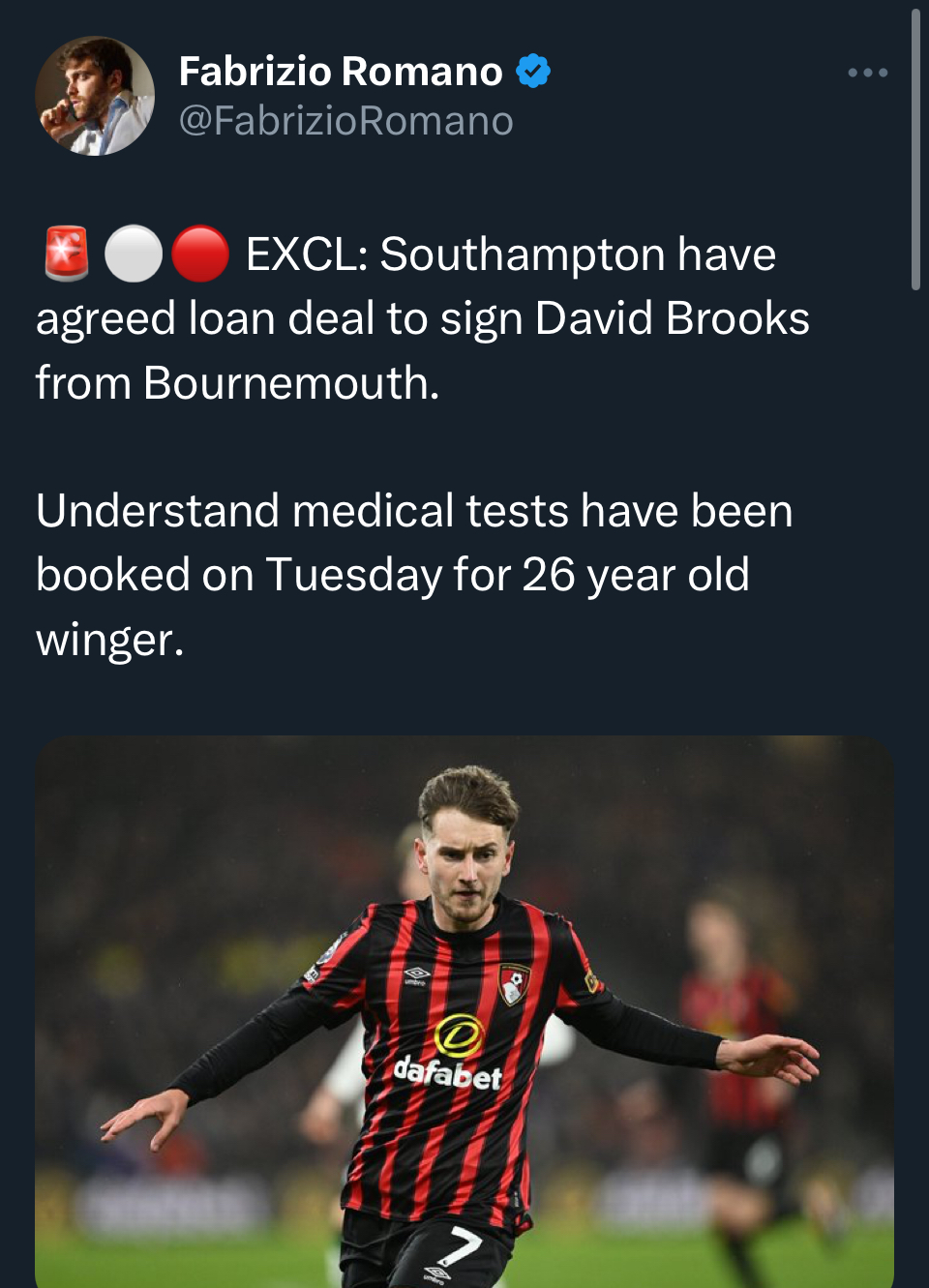Open Fabrizio Romano's profile picture
This screenshot has height=1288, width=929.
pyautogui.click(x=95, y=97)
